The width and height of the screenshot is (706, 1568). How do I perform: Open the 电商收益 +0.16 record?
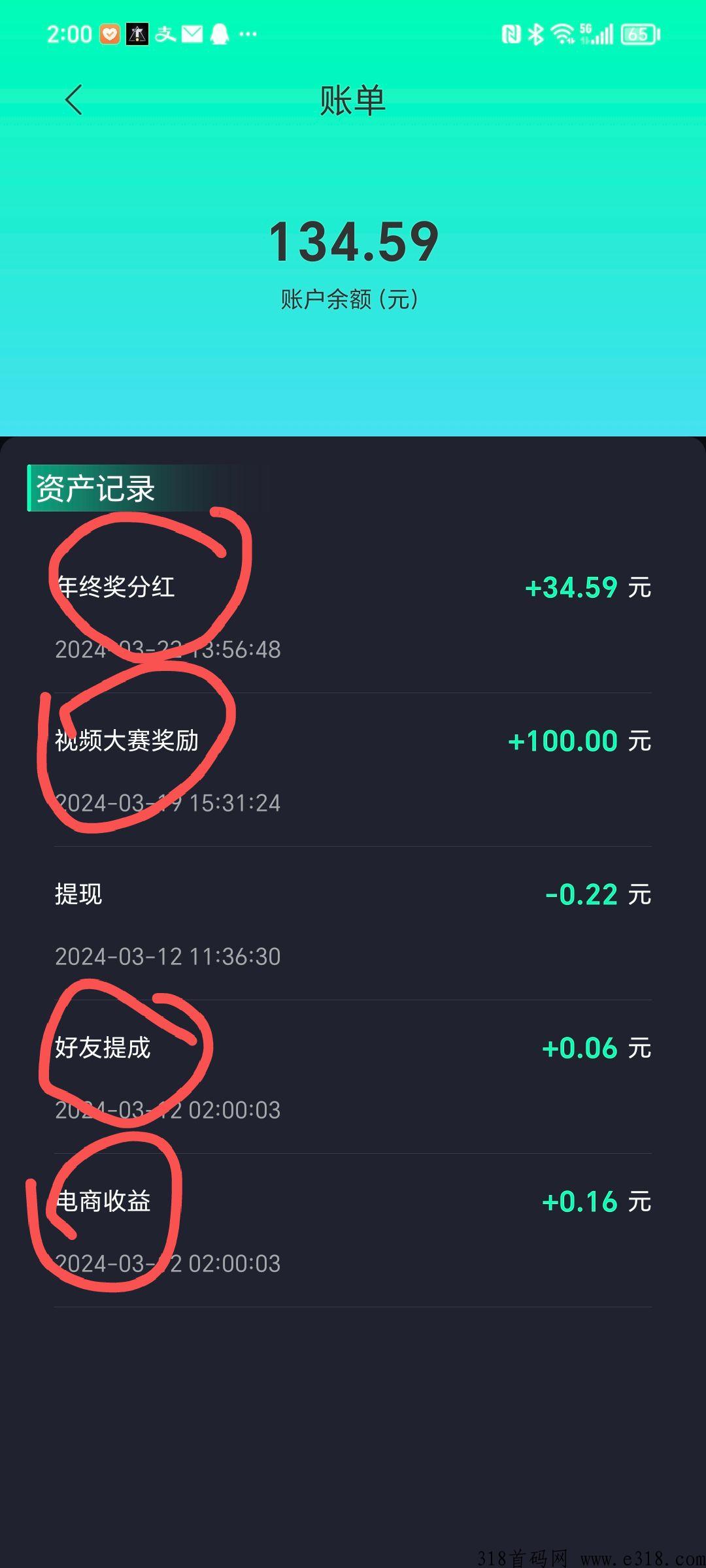[353, 1230]
